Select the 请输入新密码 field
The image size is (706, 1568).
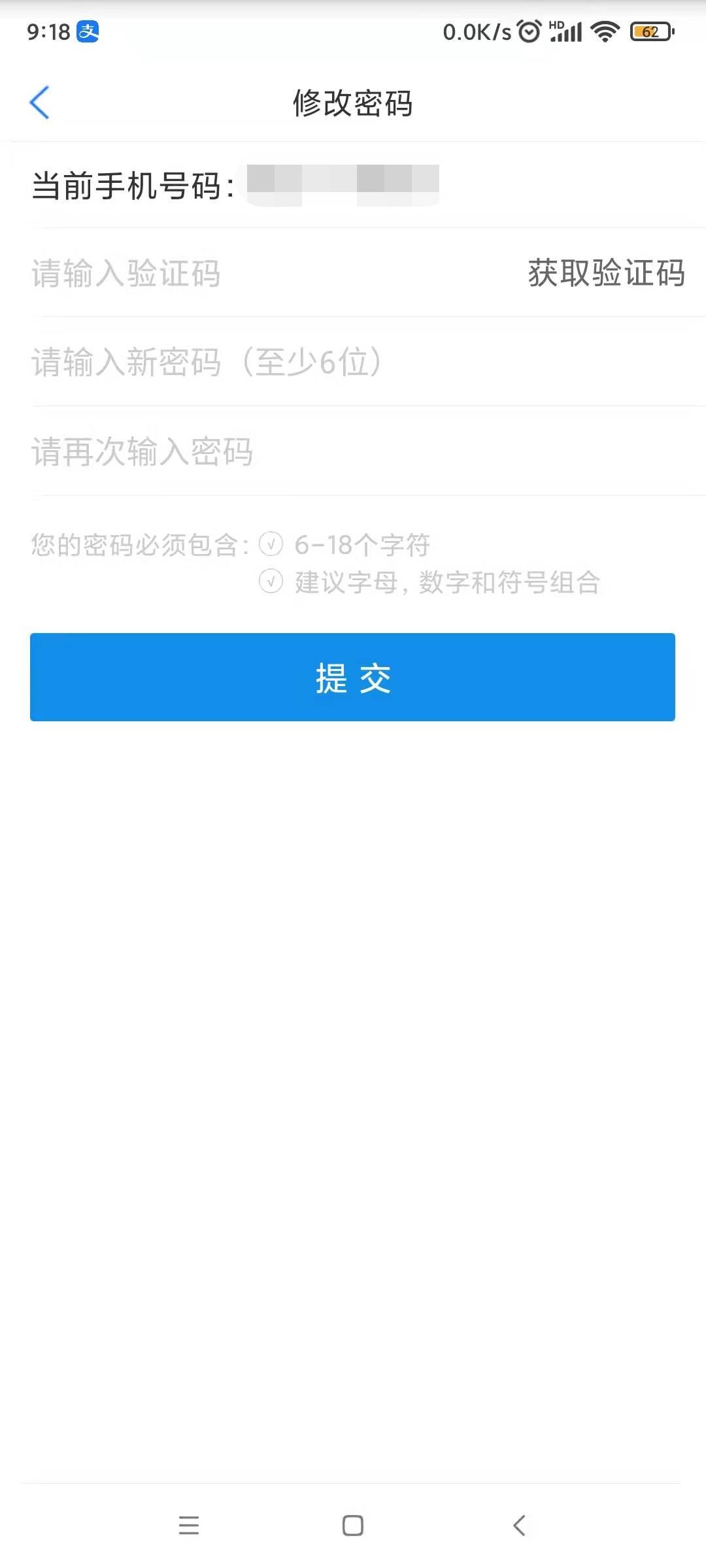pos(327,362)
